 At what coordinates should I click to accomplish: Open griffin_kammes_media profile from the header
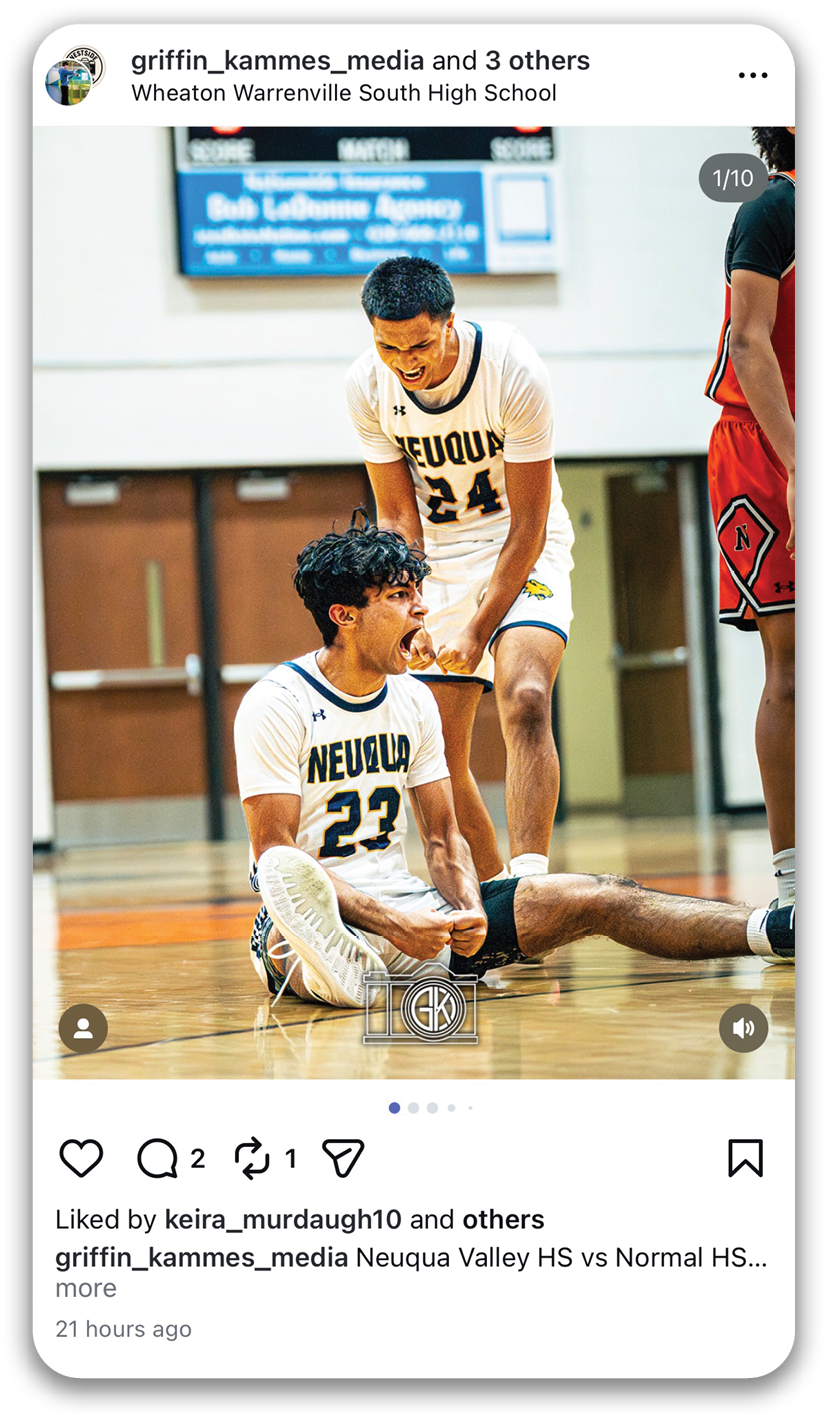[277, 61]
